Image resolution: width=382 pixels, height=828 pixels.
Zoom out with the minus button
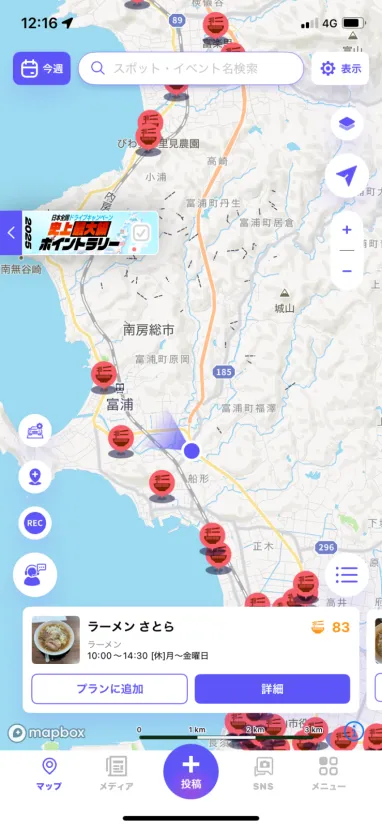[x=347, y=271]
